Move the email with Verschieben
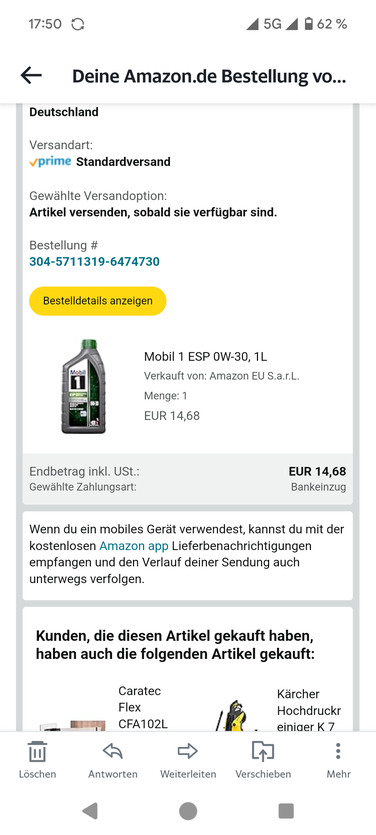Image resolution: width=376 pixels, height=835 pixels. [263, 759]
